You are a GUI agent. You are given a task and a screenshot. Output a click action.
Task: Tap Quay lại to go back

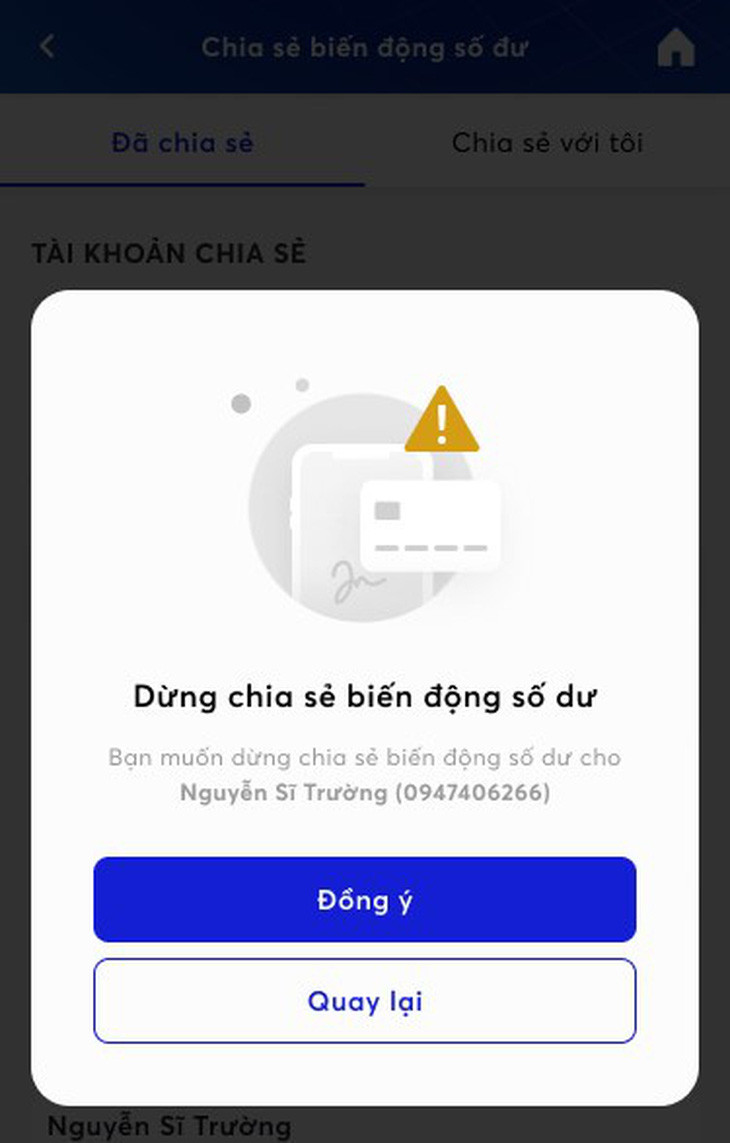[x=364, y=1001]
